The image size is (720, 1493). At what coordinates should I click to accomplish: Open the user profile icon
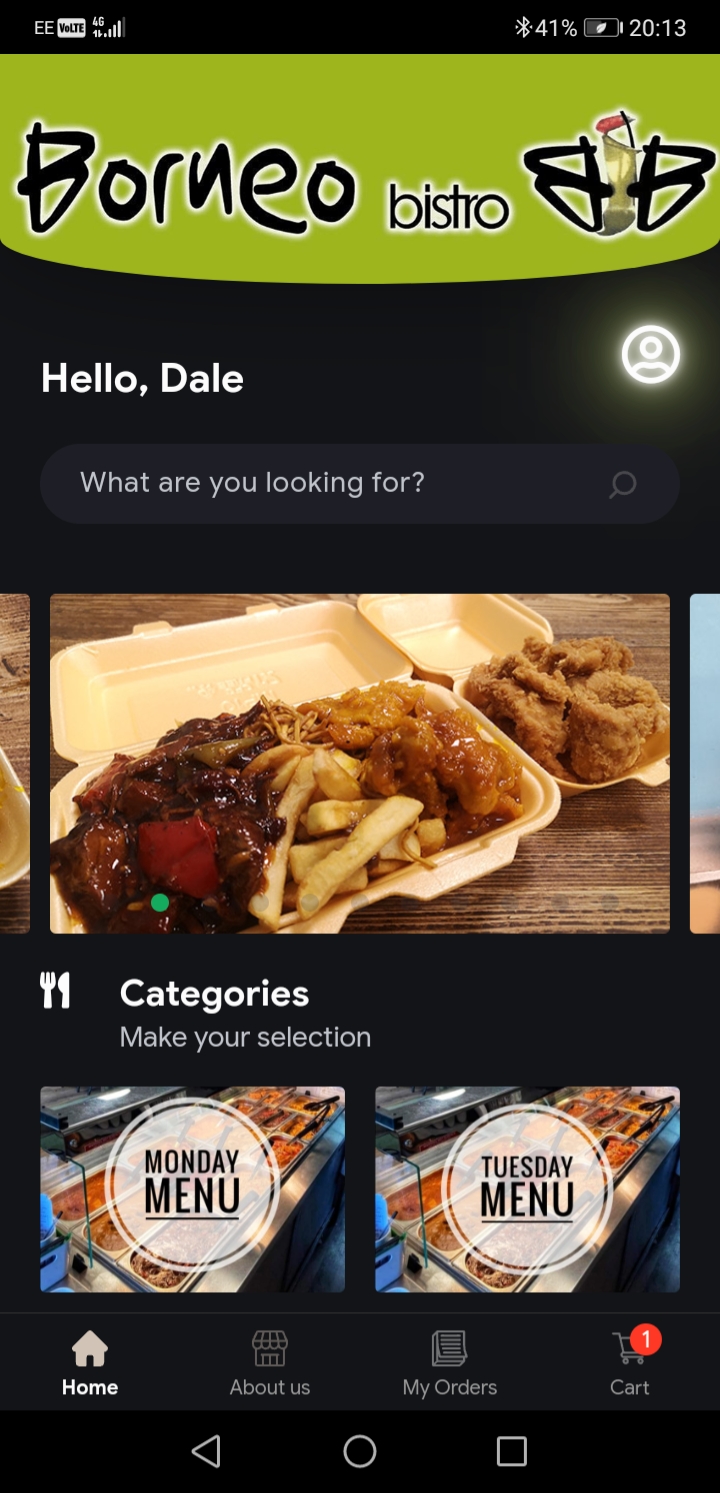(x=651, y=354)
